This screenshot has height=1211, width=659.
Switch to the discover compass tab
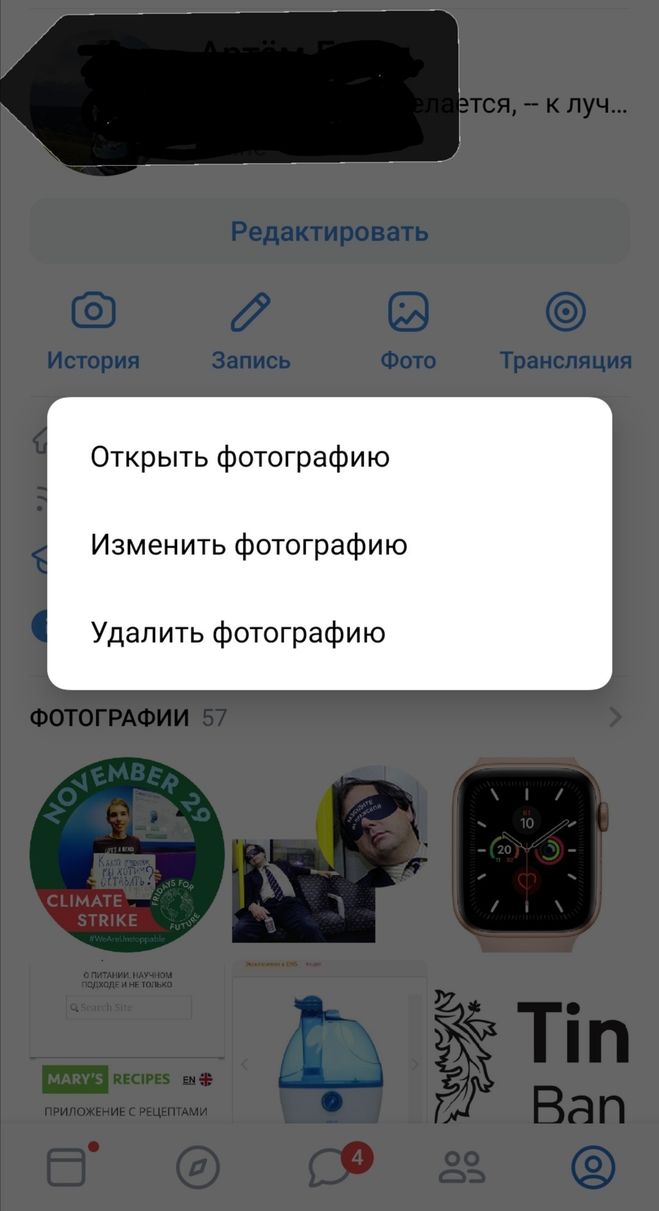(197, 1166)
